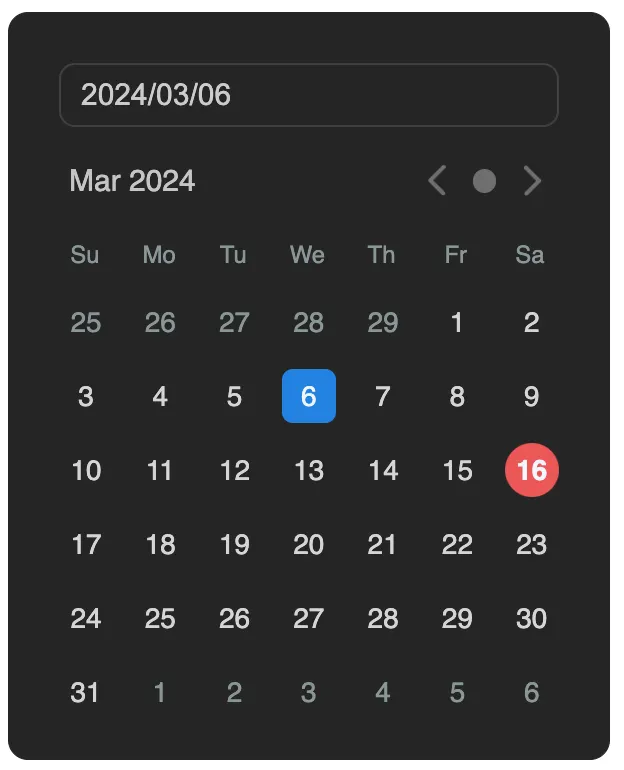Pick March 14

pyautogui.click(x=383, y=470)
